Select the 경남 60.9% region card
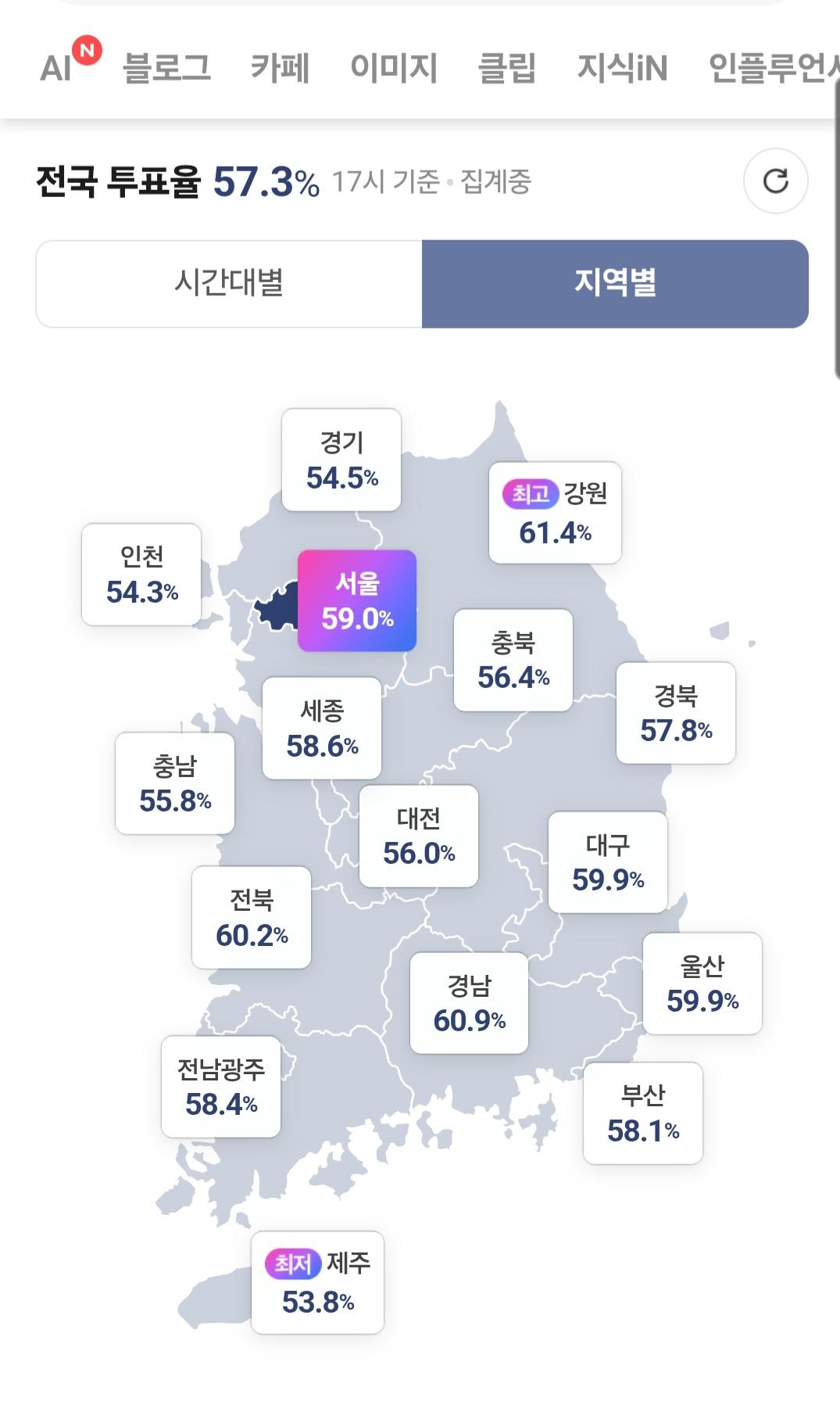The image size is (840, 1401). (469, 1002)
